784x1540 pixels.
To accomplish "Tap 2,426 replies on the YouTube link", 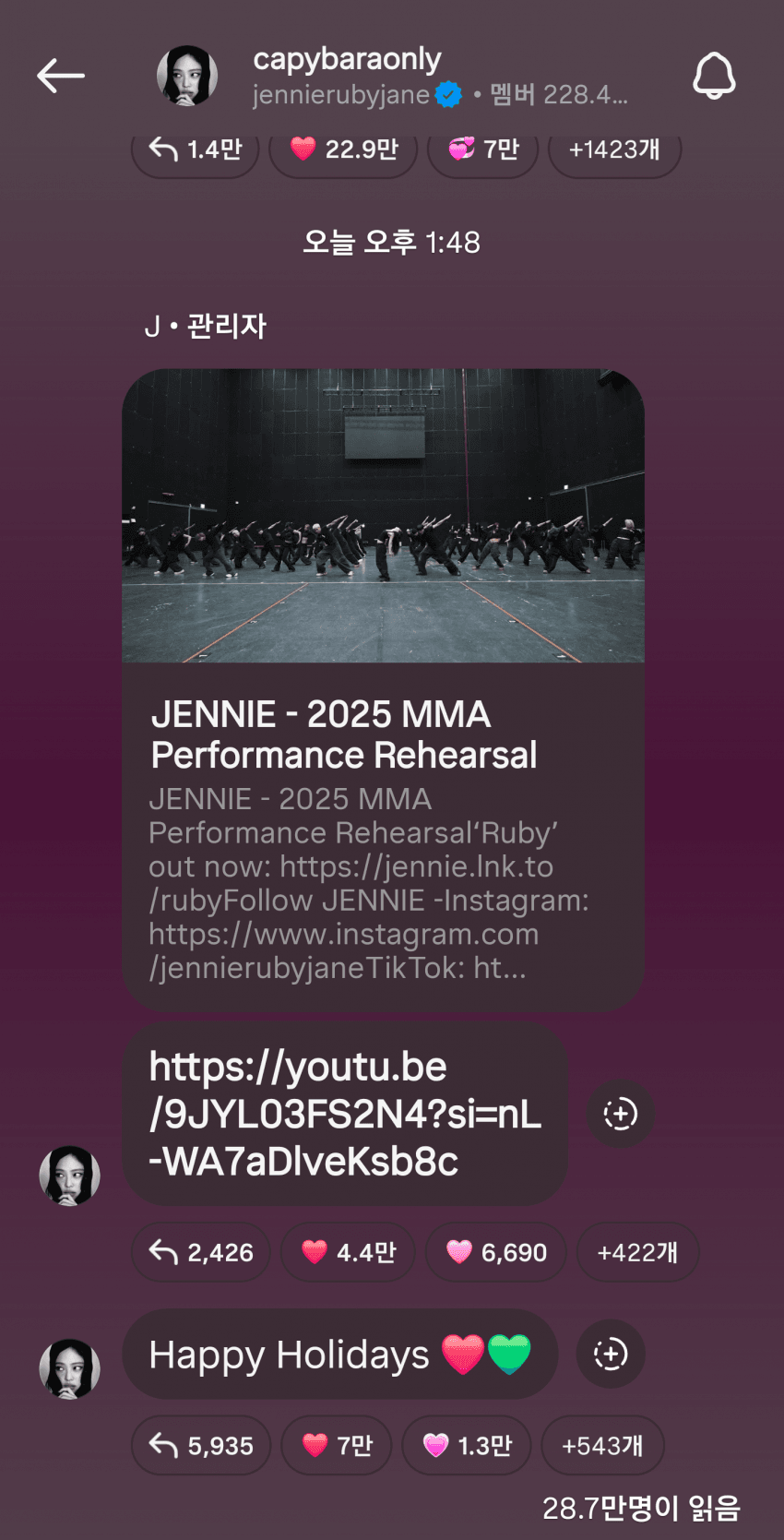I will pyautogui.click(x=200, y=1252).
